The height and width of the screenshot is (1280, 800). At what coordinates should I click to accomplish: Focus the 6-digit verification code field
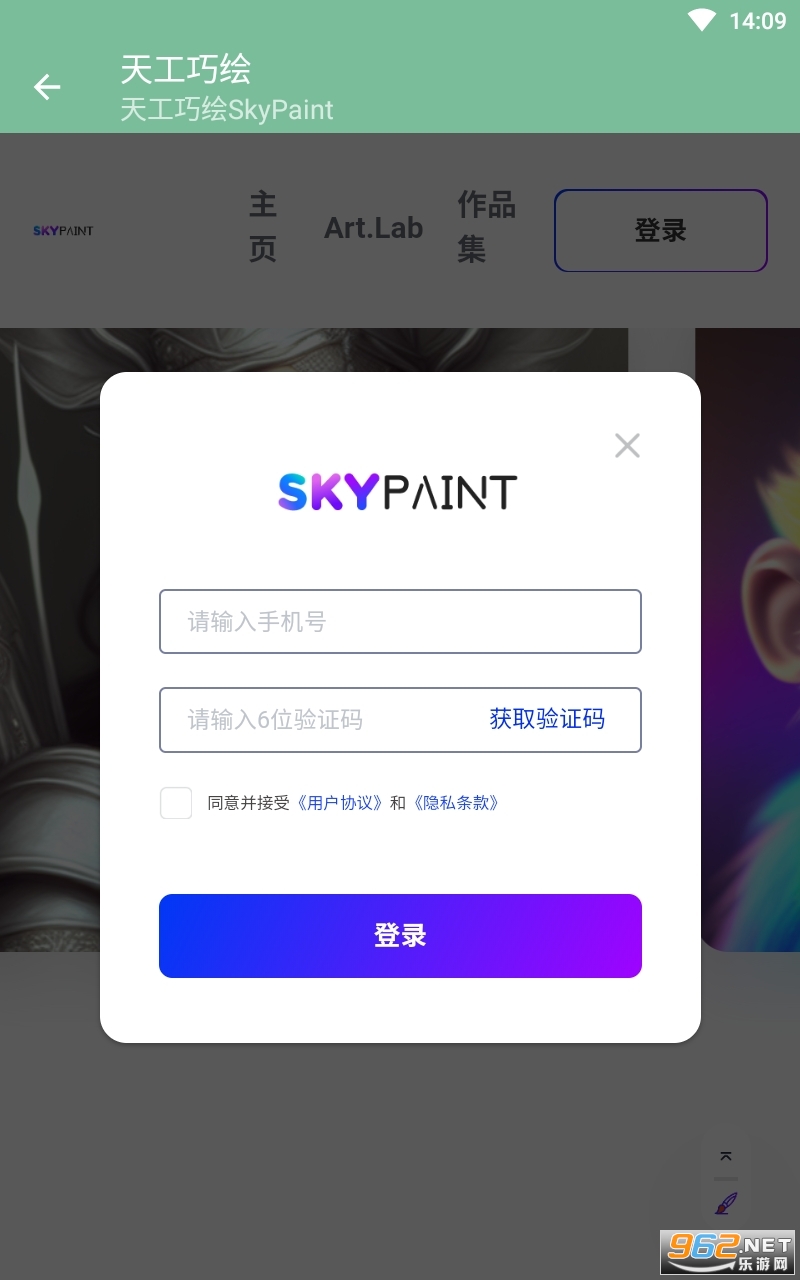(318, 720)
